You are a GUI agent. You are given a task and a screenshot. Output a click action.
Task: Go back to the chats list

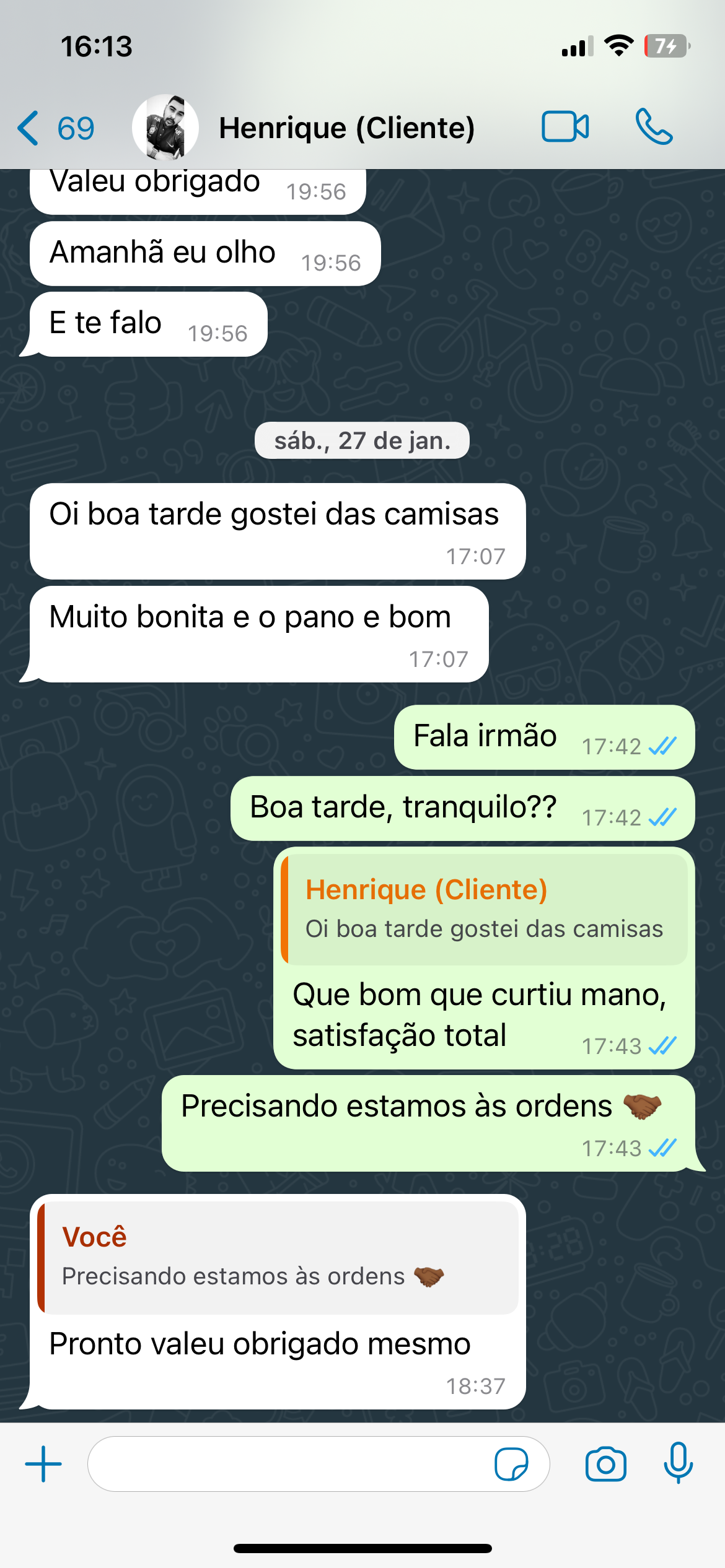56,128
